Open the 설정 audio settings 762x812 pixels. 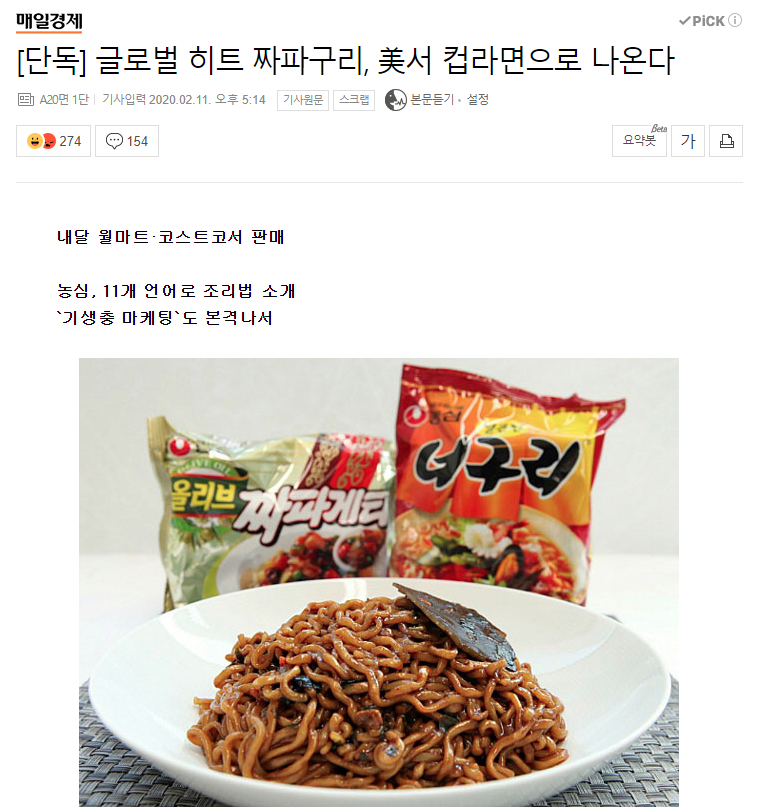tap(477, 100)
